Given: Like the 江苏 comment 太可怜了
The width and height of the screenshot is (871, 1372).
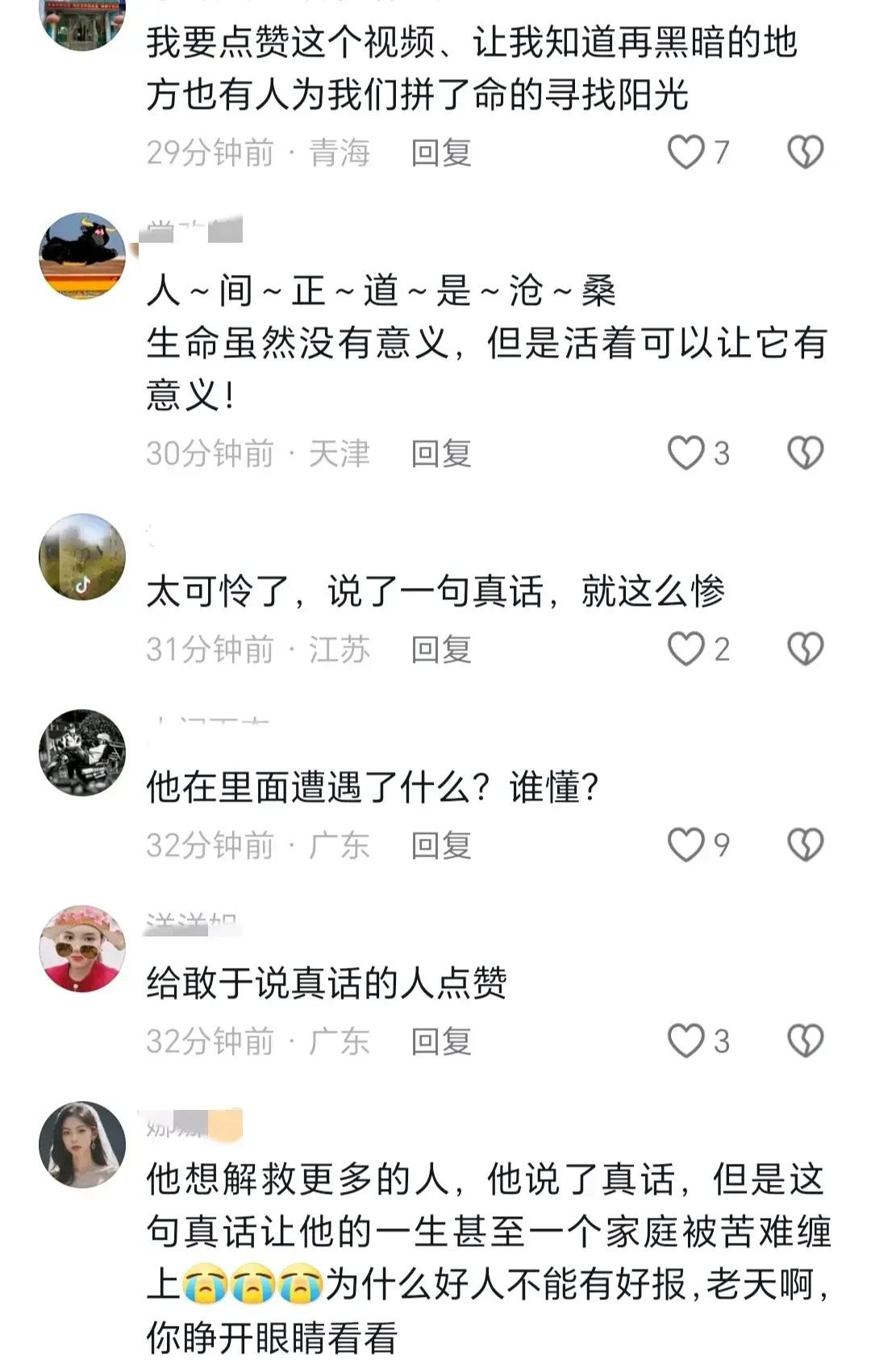Looking at the screenshot, I should point(686,649).
